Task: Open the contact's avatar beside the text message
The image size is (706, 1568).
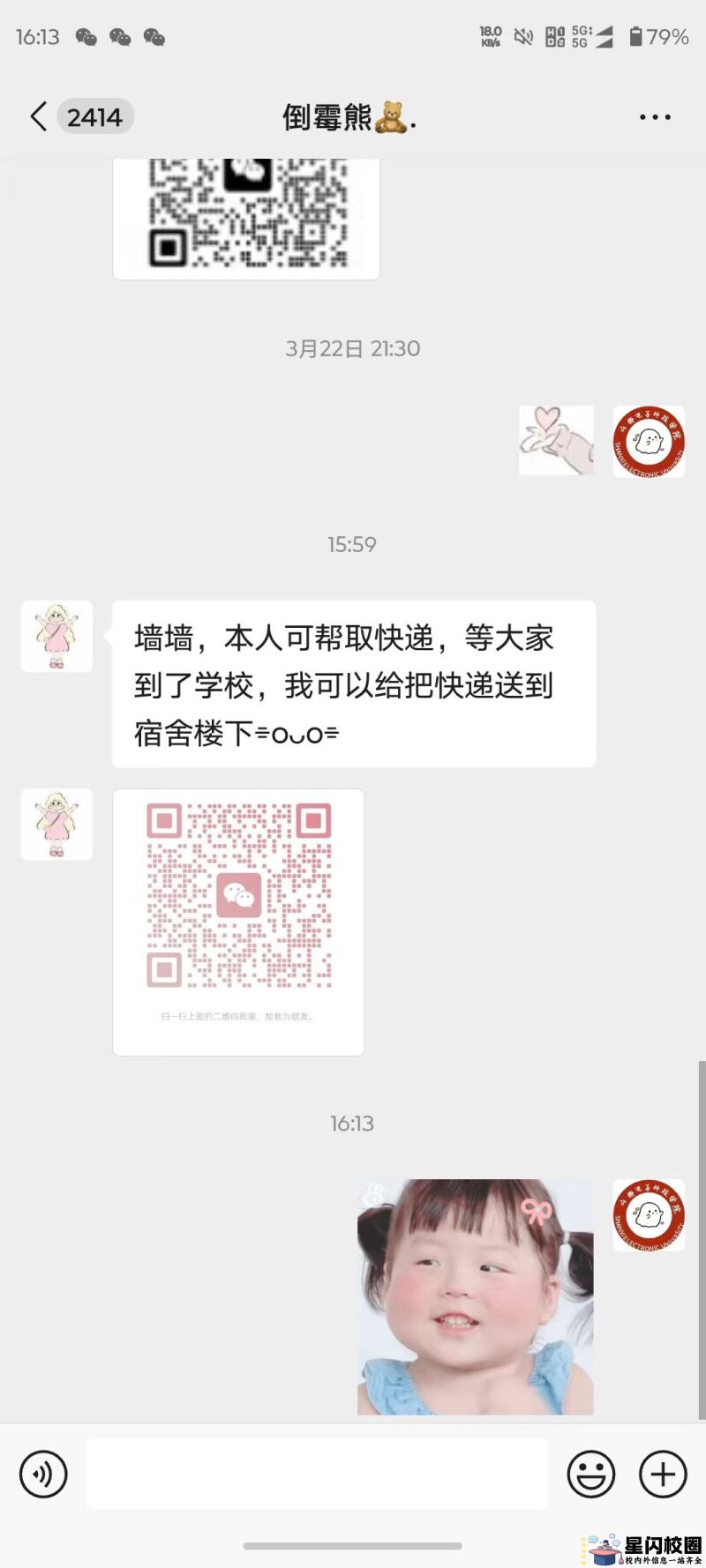Action: pyautogui.click(x=56, y=636)
